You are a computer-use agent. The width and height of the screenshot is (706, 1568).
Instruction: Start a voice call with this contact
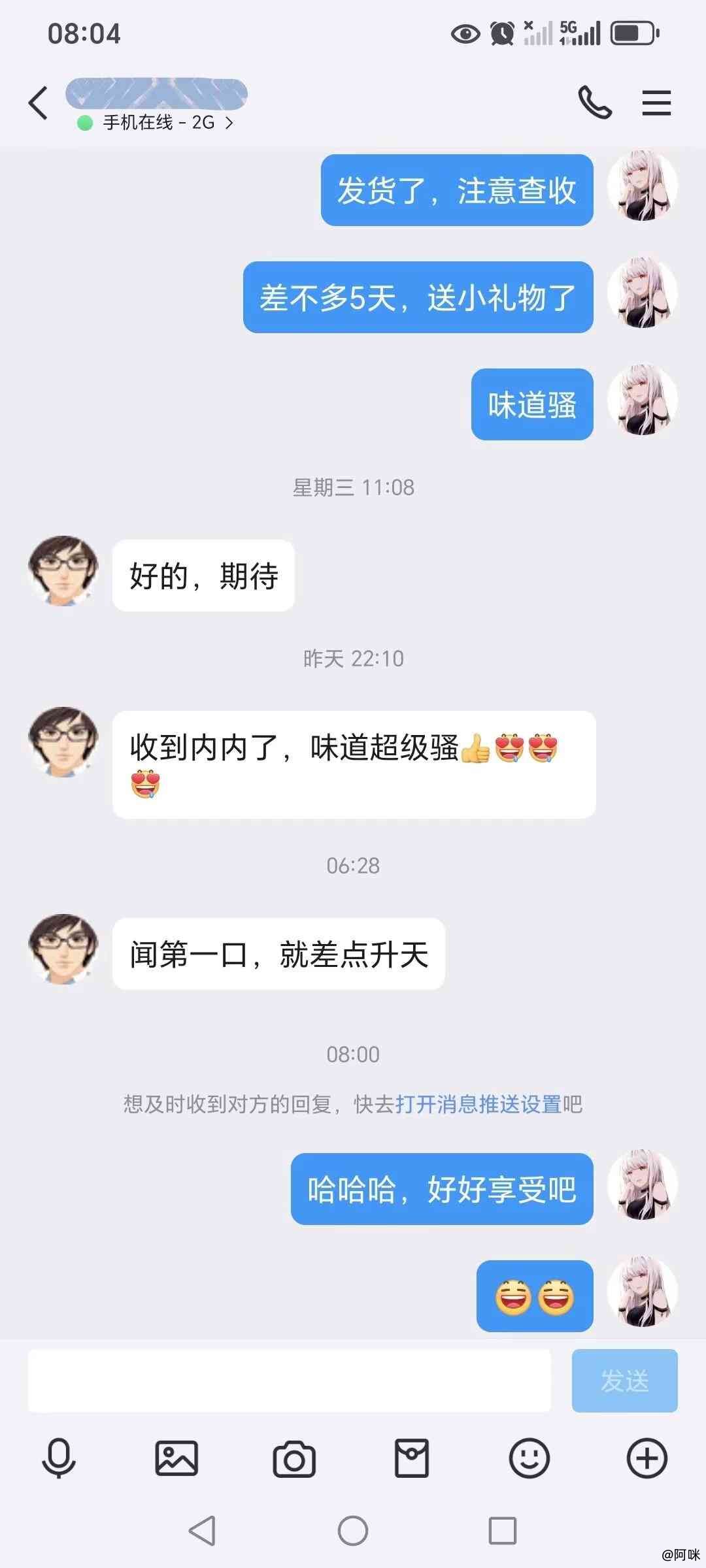pyautogui.click(x=594, y=103)
